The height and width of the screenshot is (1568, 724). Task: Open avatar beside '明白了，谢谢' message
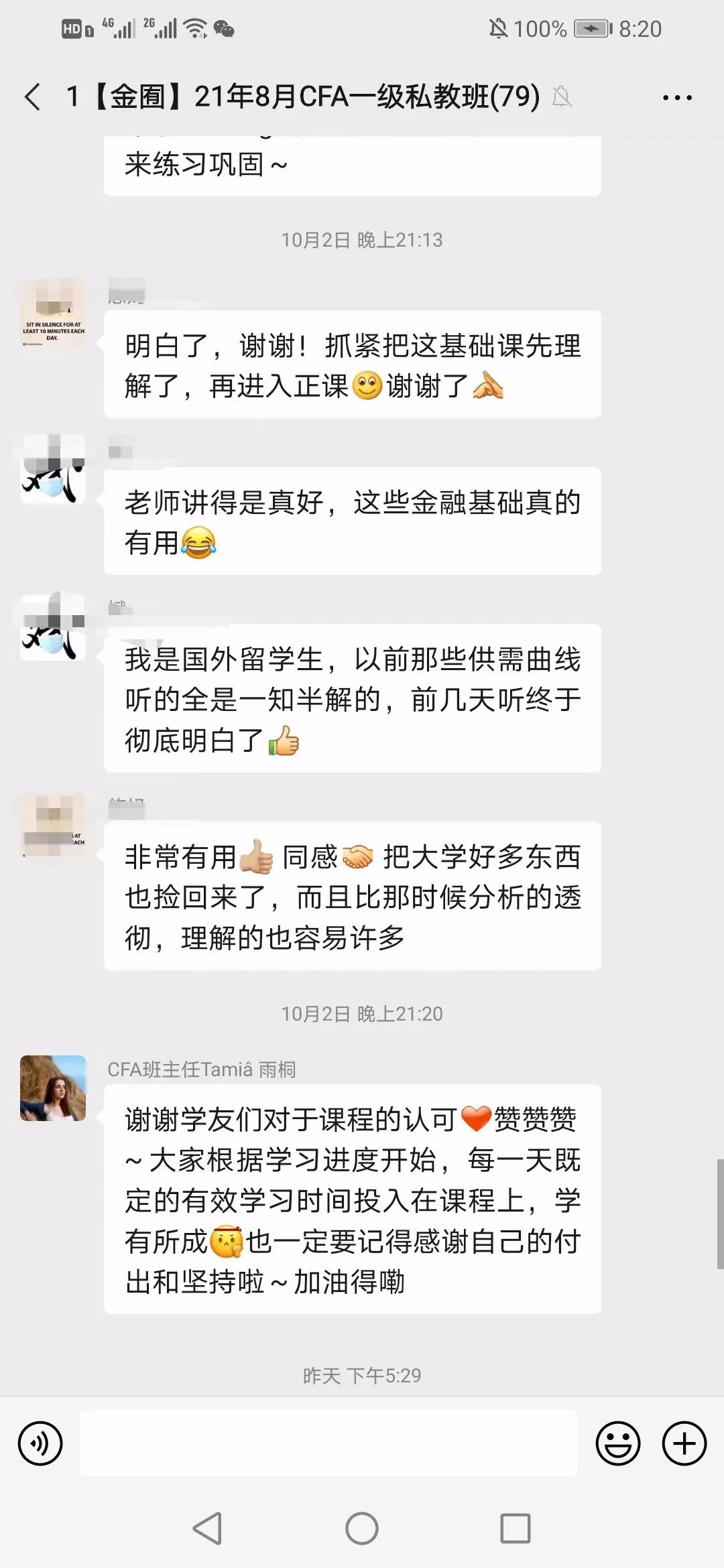(x=53, y=313)
